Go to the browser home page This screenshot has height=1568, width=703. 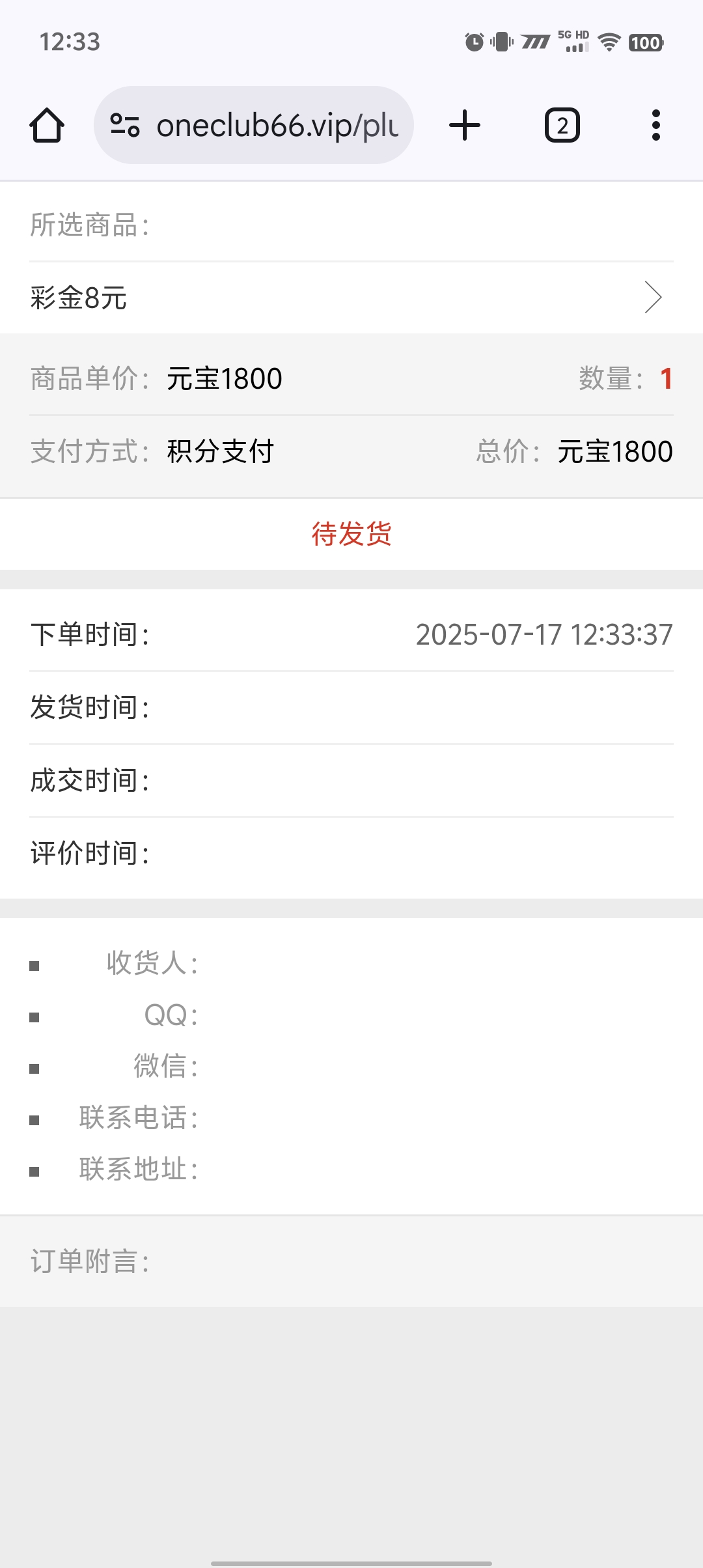pos(47,125)
